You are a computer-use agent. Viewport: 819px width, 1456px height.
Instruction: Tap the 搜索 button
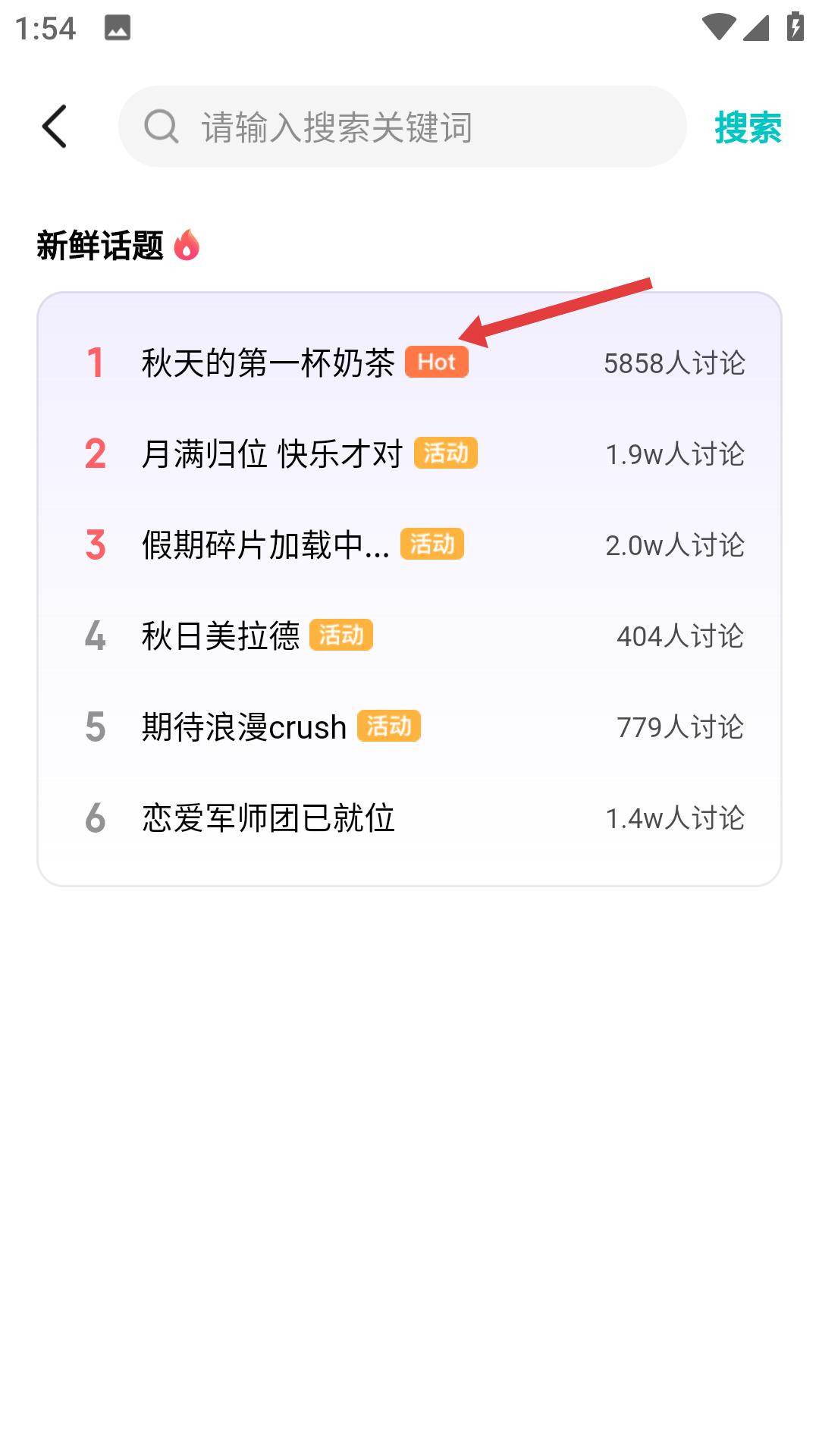[748, 127]
